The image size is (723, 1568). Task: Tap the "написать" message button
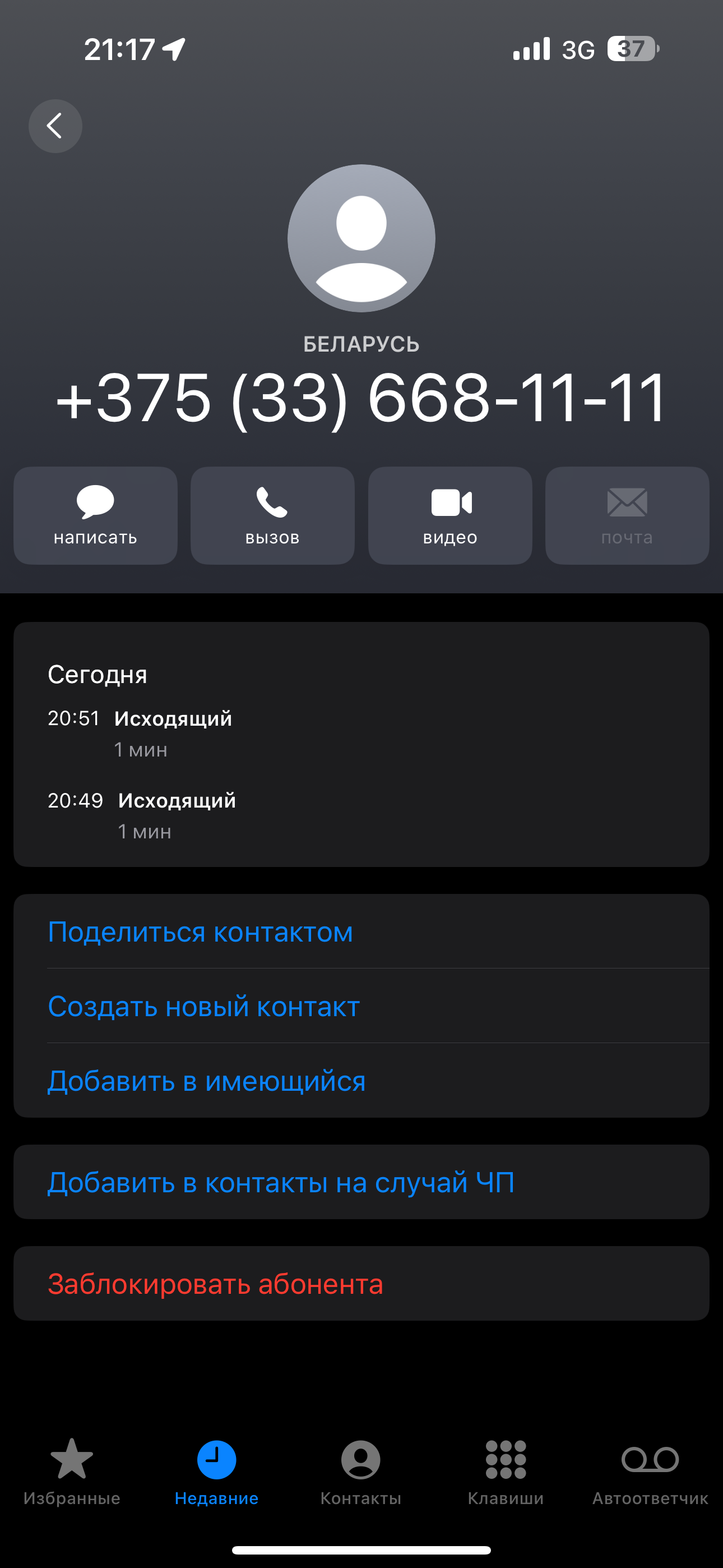pyautogui.click(x=95, y=515)
